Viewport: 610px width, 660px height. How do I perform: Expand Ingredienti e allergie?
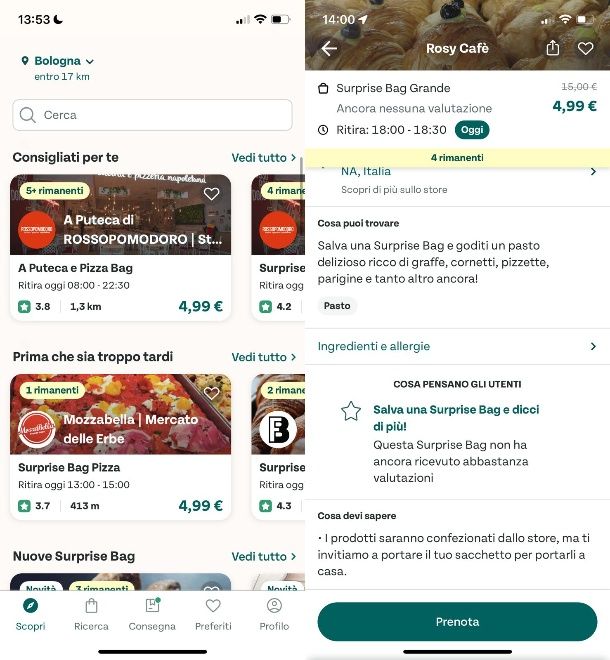(x=457, y=346)
